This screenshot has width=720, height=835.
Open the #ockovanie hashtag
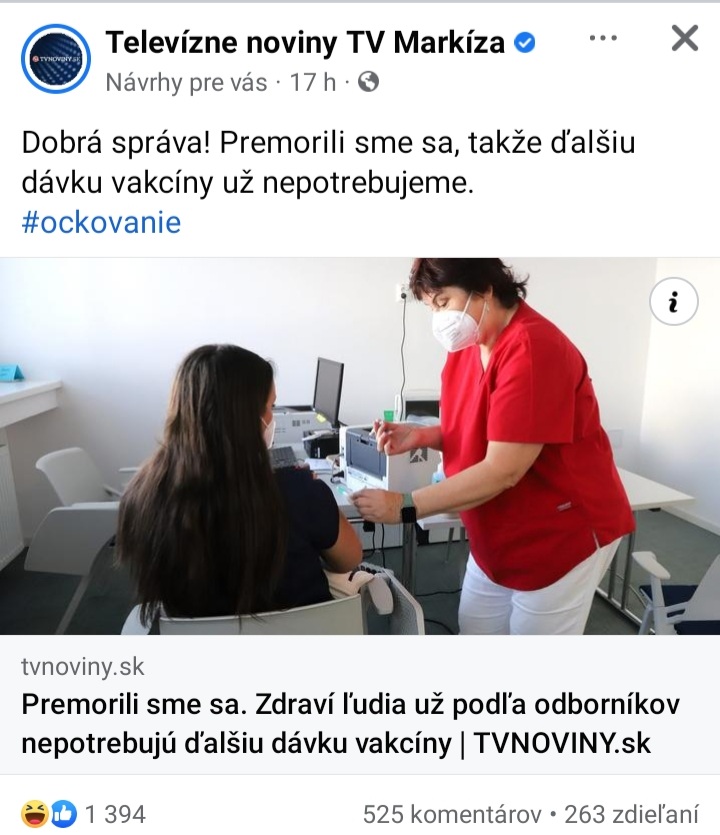pos(101,222)
